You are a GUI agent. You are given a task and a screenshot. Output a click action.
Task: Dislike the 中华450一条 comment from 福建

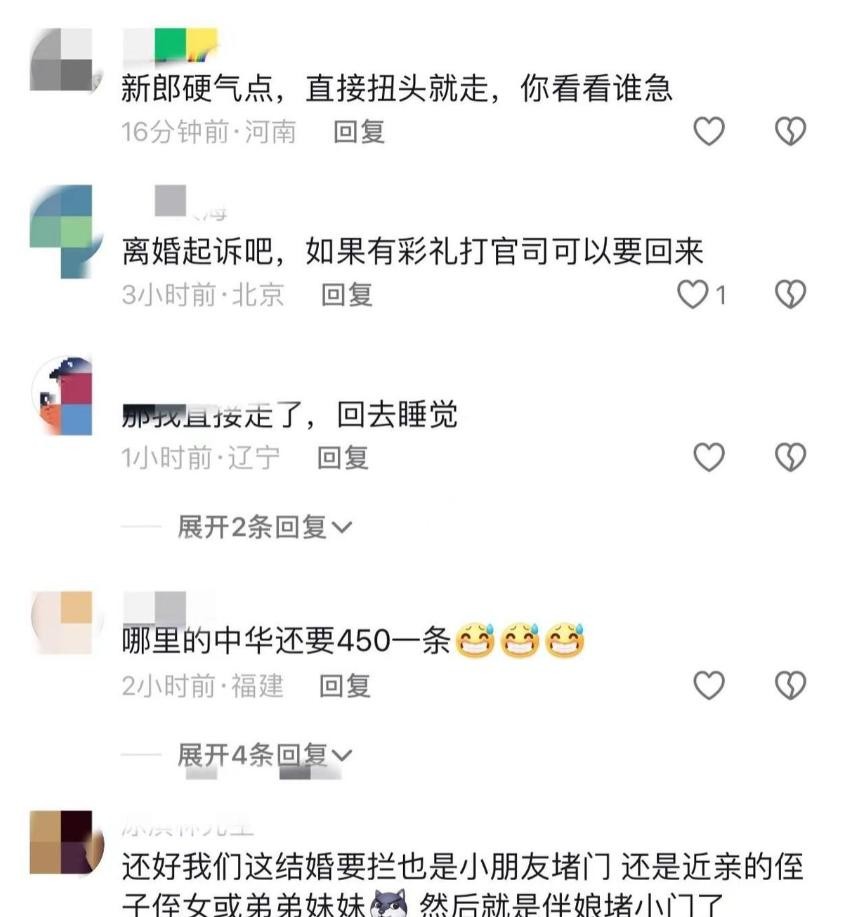click(x=790, y=685)
